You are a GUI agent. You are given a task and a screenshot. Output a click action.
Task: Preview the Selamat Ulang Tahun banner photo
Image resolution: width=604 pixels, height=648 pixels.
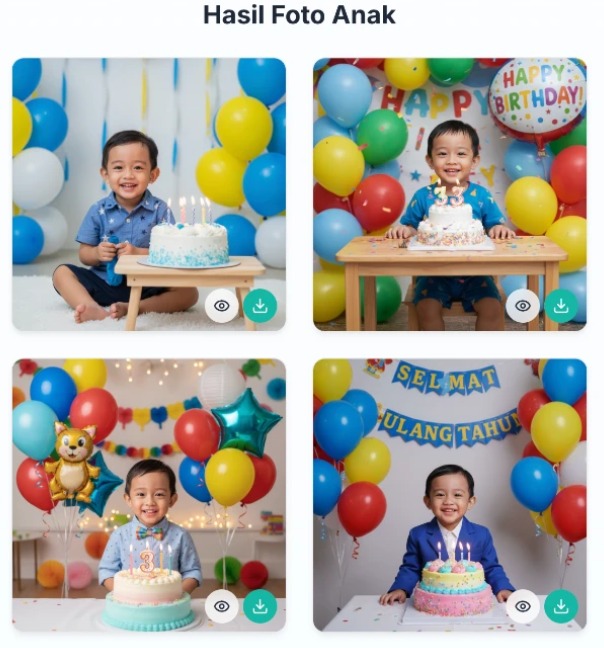[x=522, y=606]
